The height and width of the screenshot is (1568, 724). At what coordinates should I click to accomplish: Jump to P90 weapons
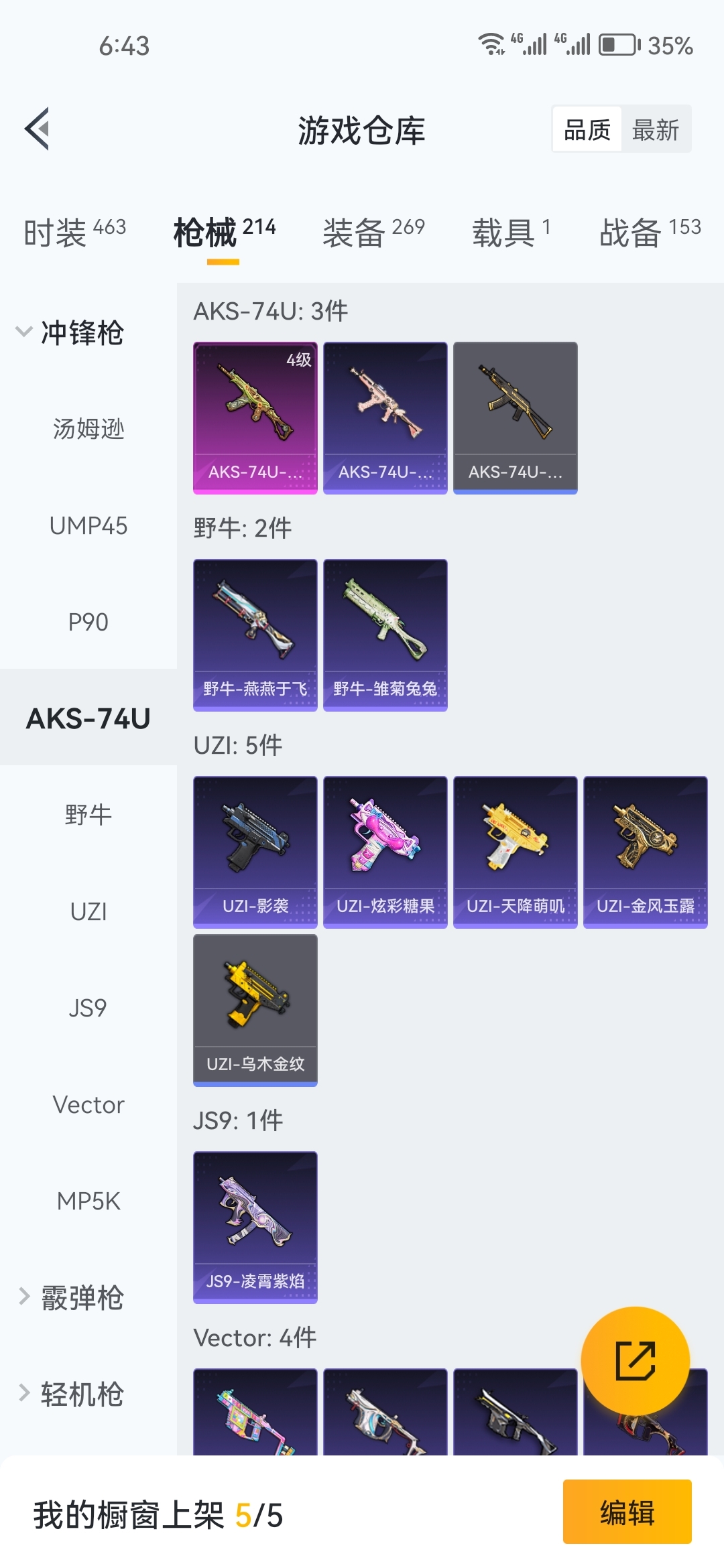88,623
